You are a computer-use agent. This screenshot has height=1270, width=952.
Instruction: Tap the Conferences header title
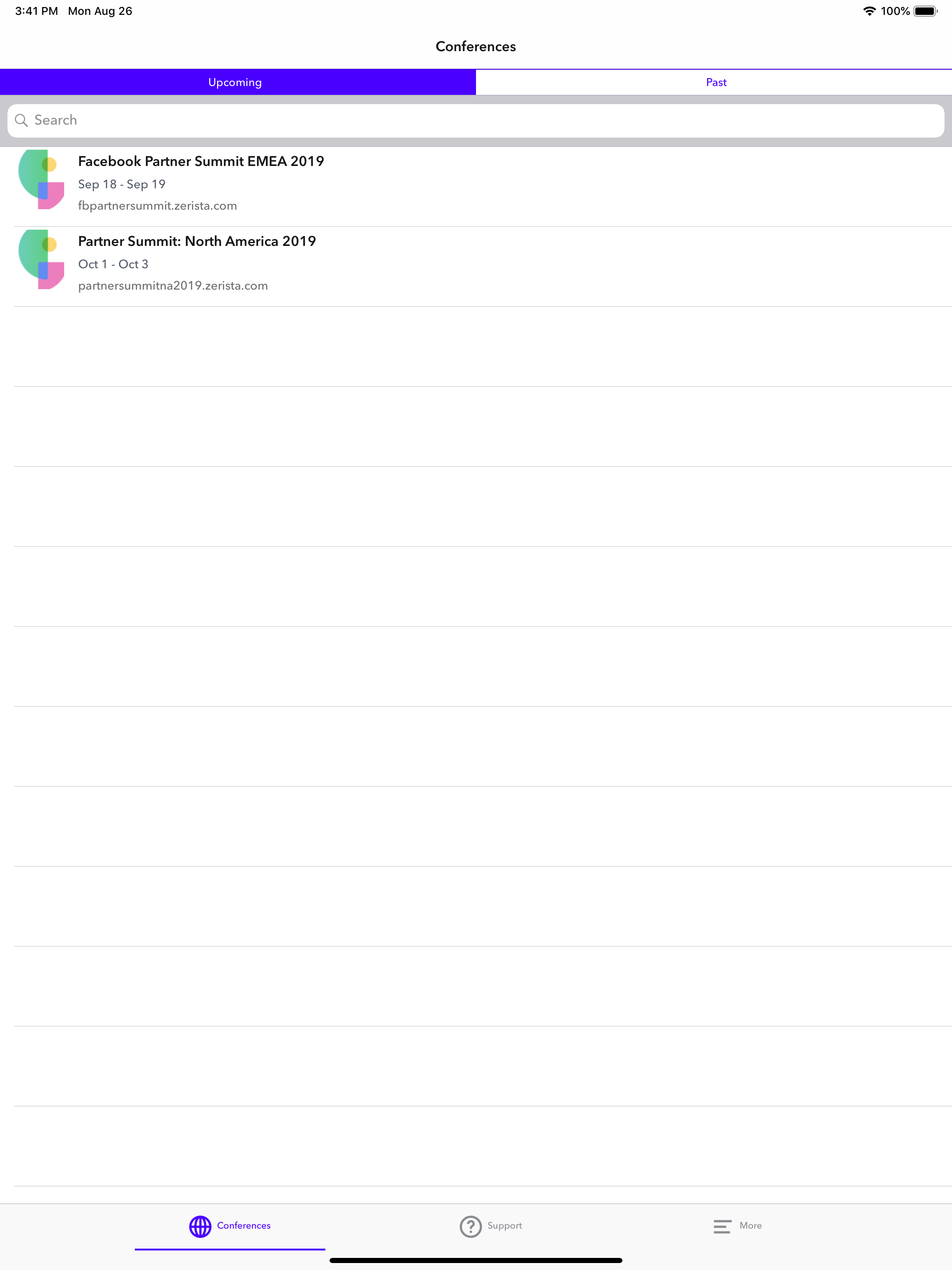475,46
